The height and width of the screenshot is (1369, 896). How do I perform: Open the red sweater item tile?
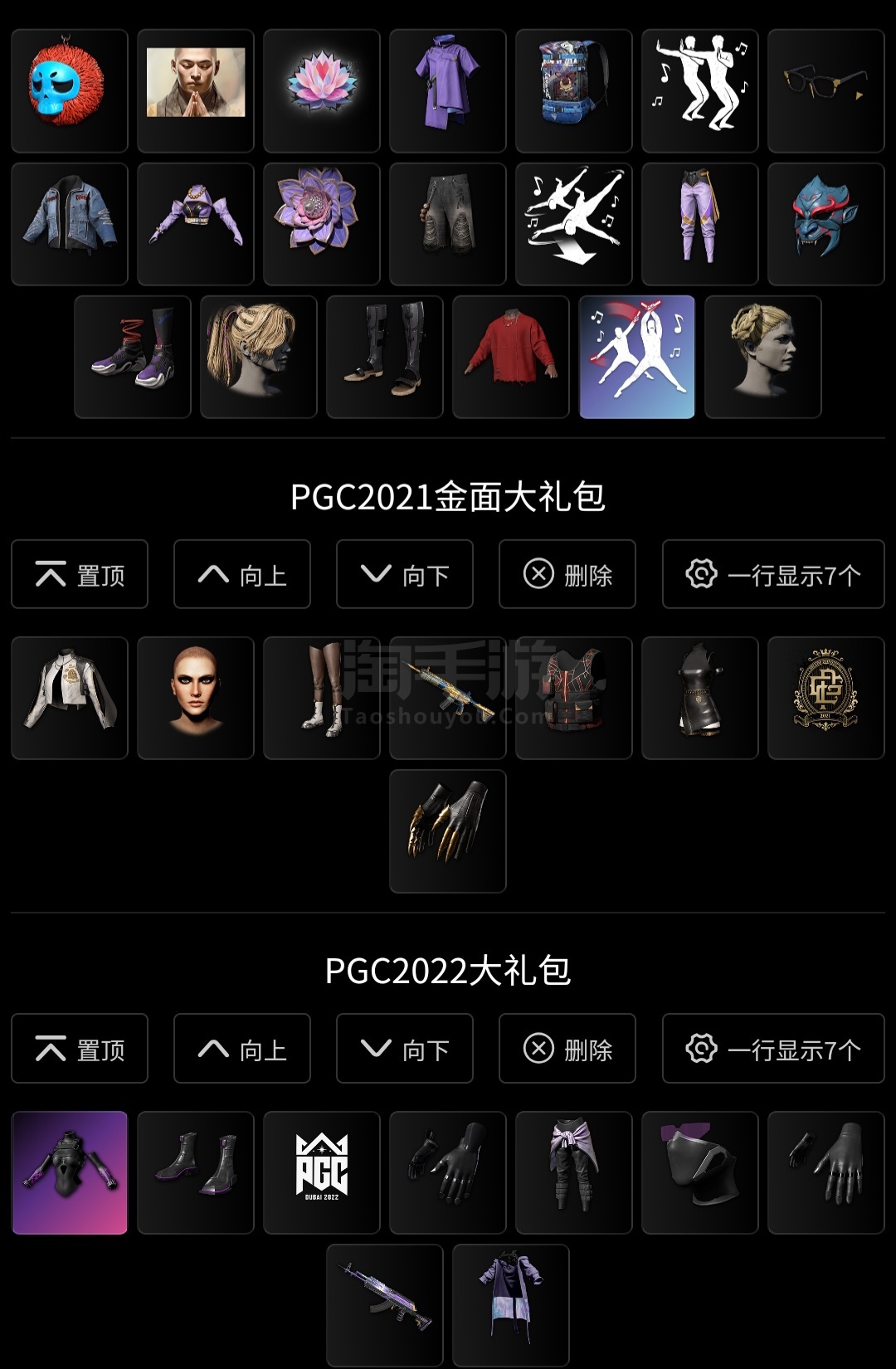tap(511, 357)
